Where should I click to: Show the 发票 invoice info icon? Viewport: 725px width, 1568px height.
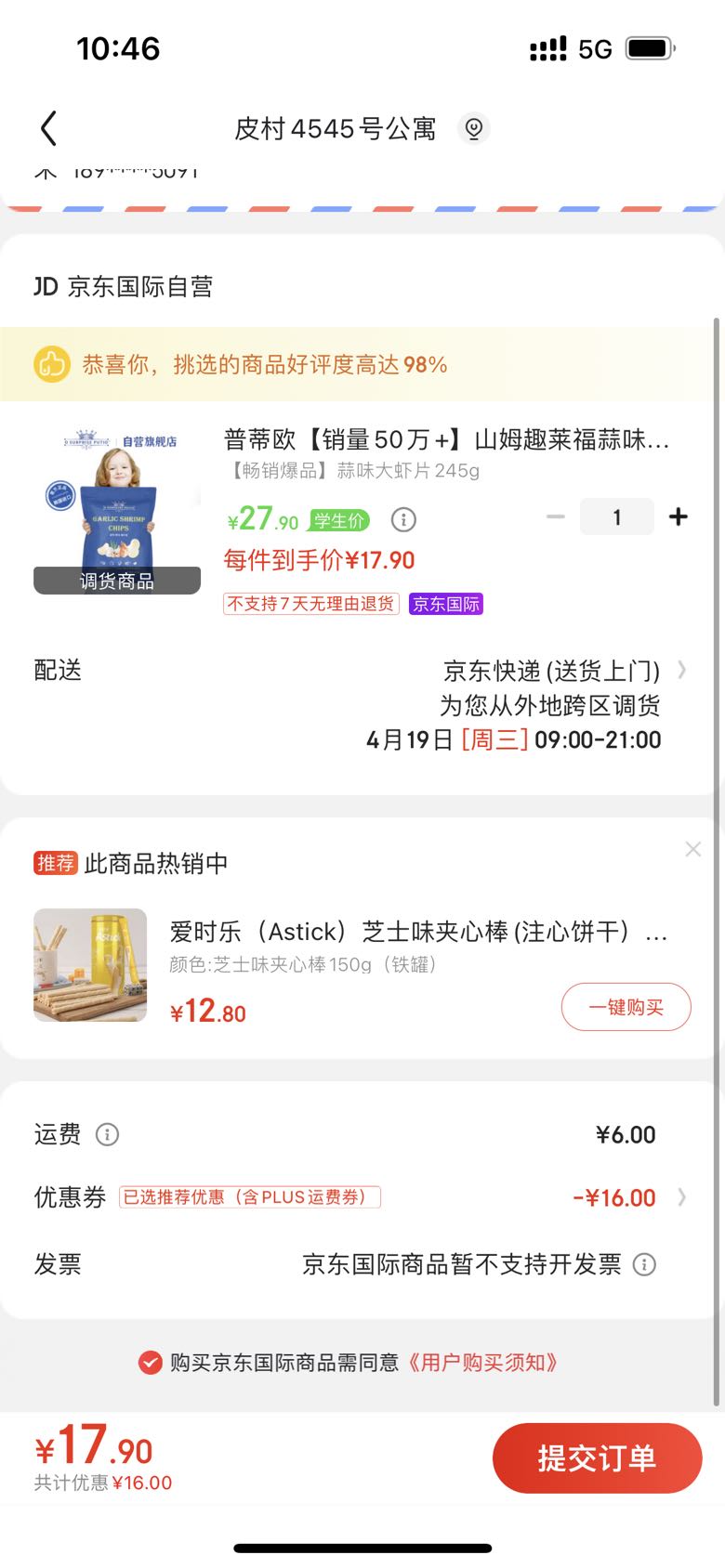pos(644,1264)
